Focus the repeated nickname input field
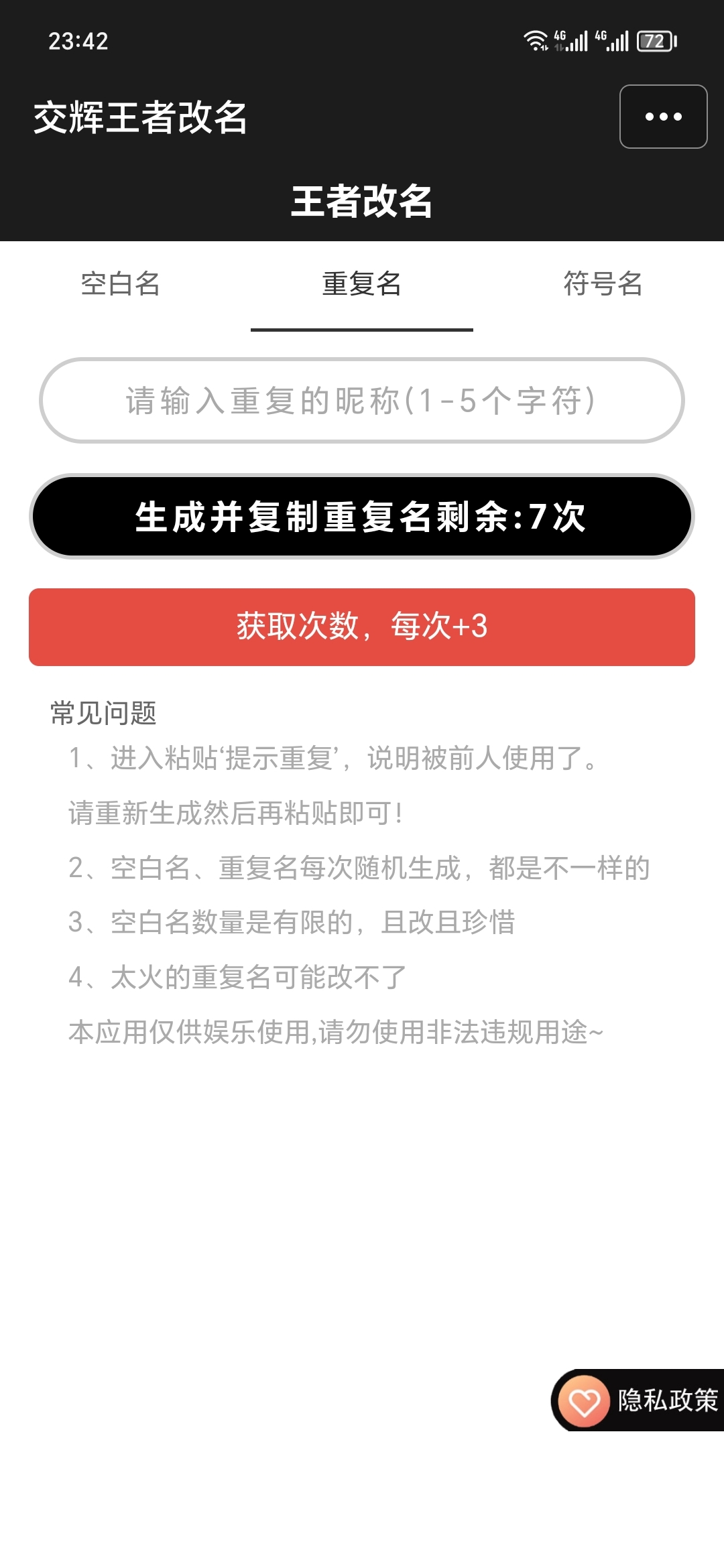The height and width of the screenshot is (1568, 724). (x=362, y=401)
